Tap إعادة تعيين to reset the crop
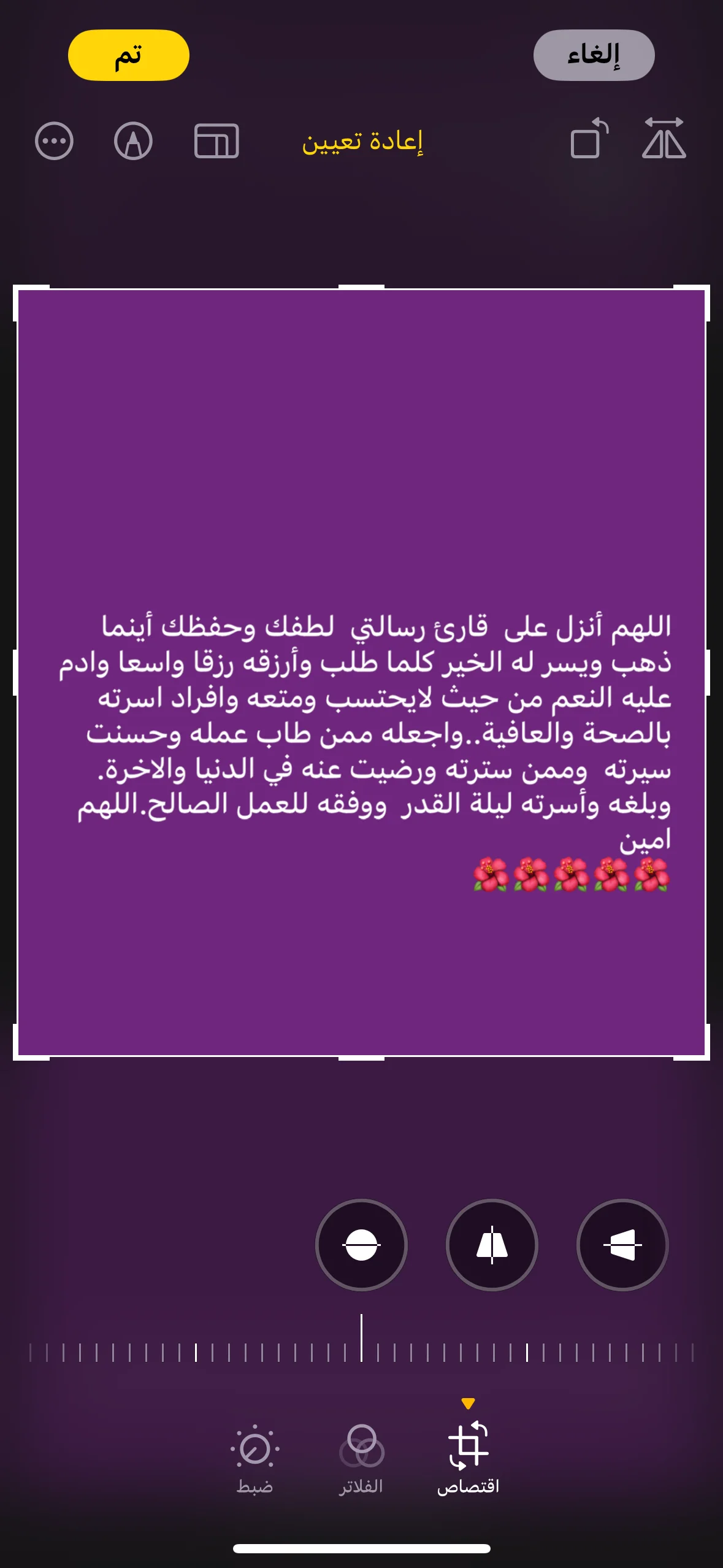723x1568 pixels. pyautogui.click(x=362, y=141)
